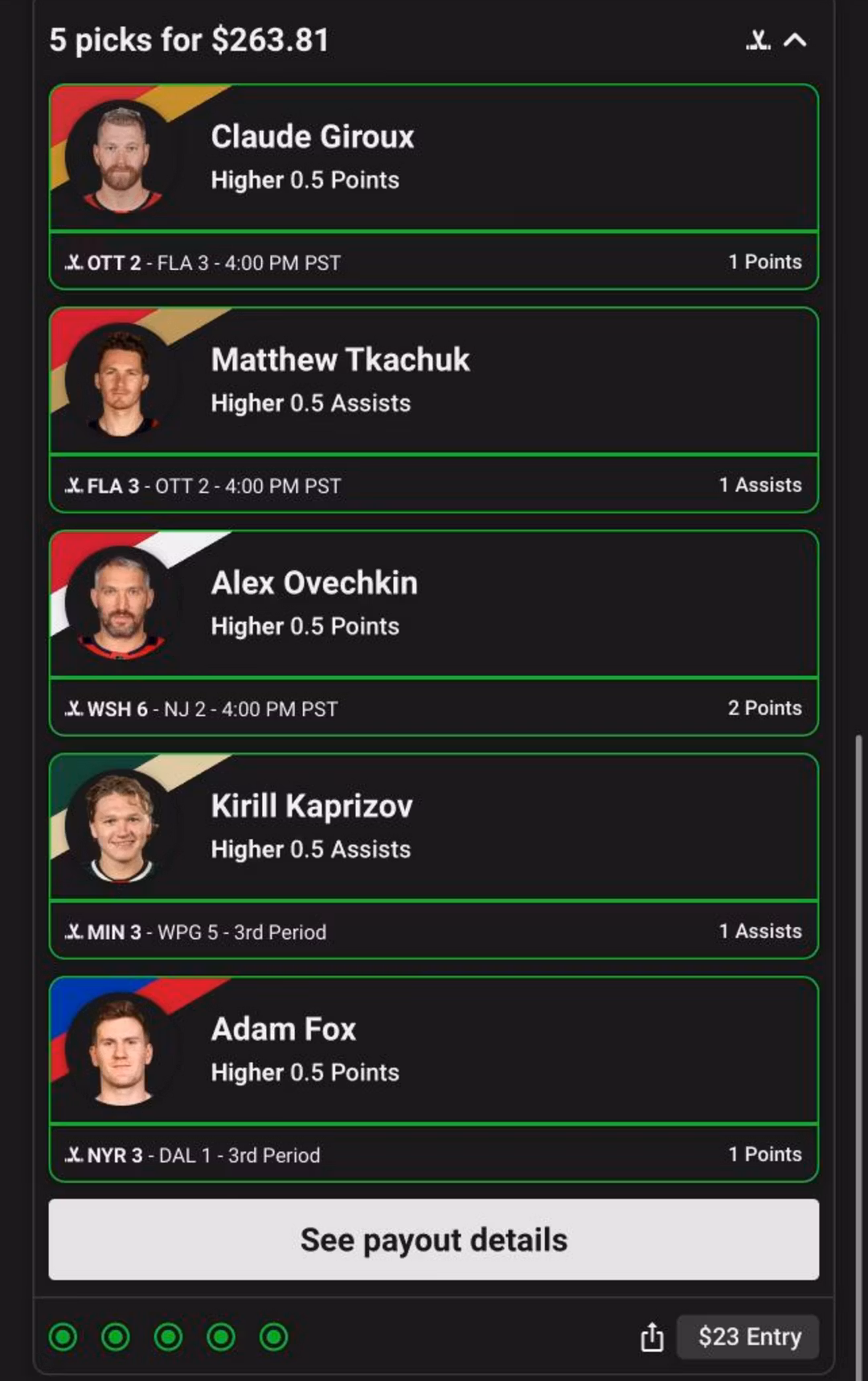This screenshot has width=868, height=1381.
Task: Open Kirill Kaprizov pick card
Action: tap(434, 828)
